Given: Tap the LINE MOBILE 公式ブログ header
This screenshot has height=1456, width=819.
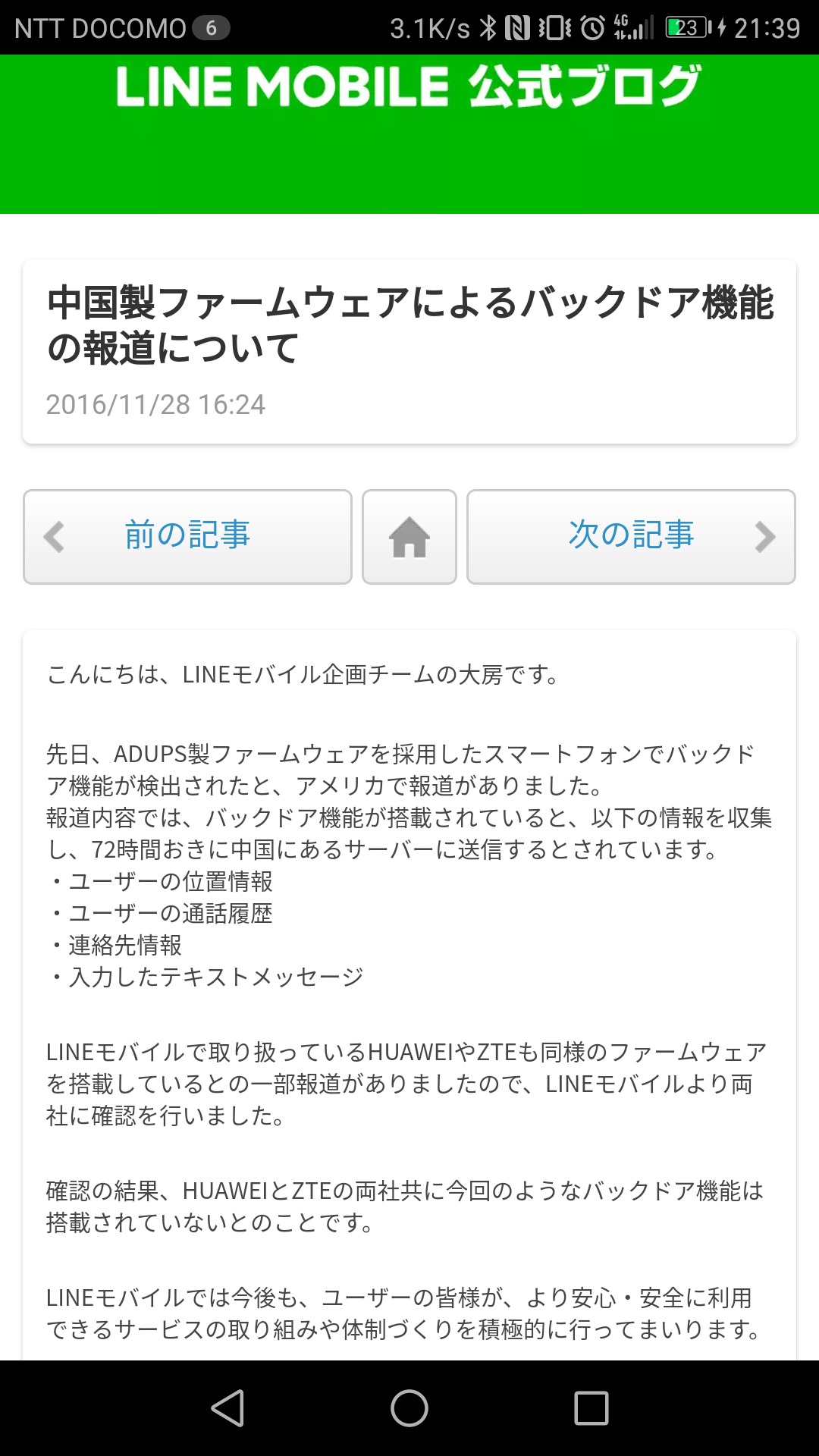Looking at the screenshot, I should coord(409,86).
